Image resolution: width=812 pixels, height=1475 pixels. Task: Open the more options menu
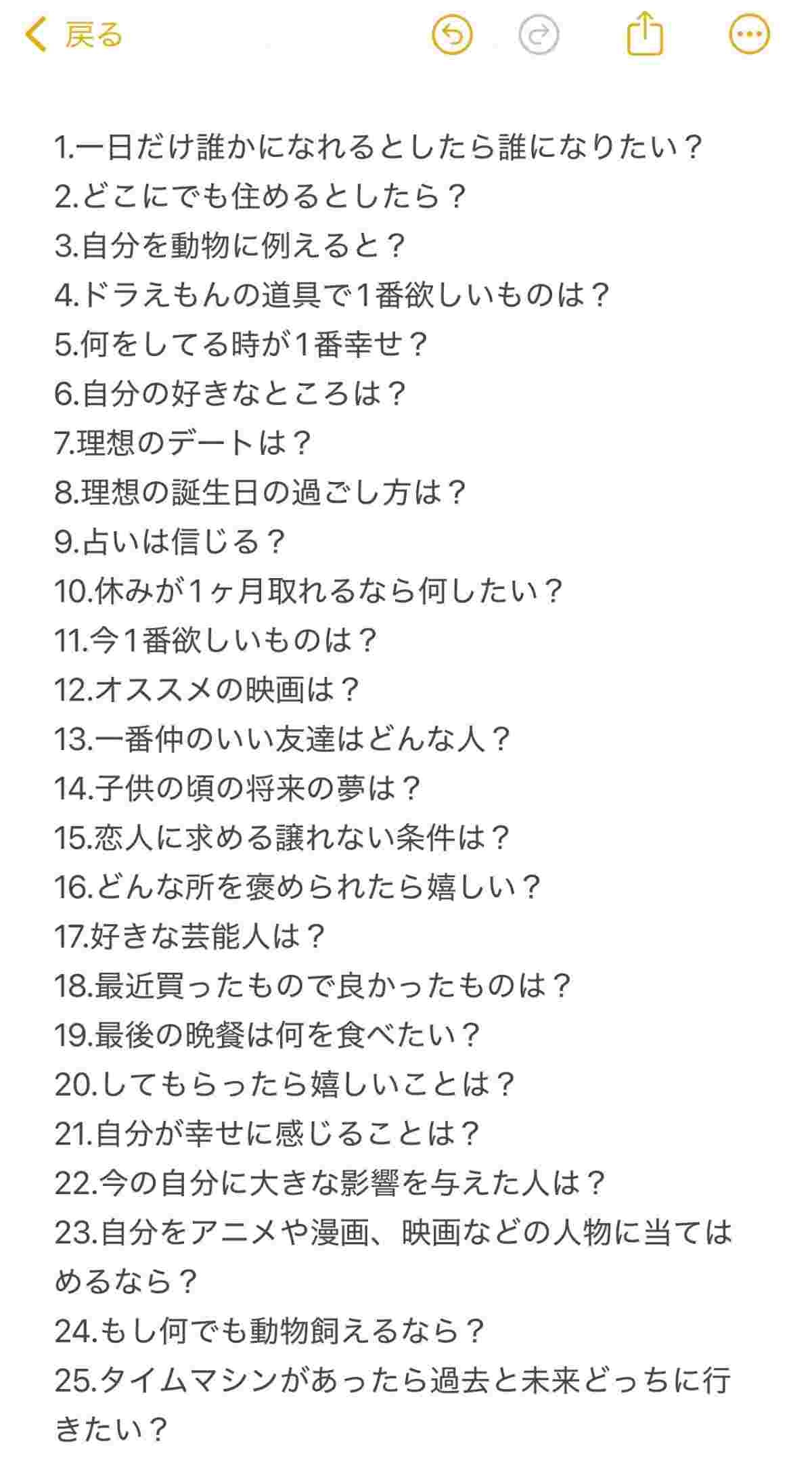coord(749,35)
